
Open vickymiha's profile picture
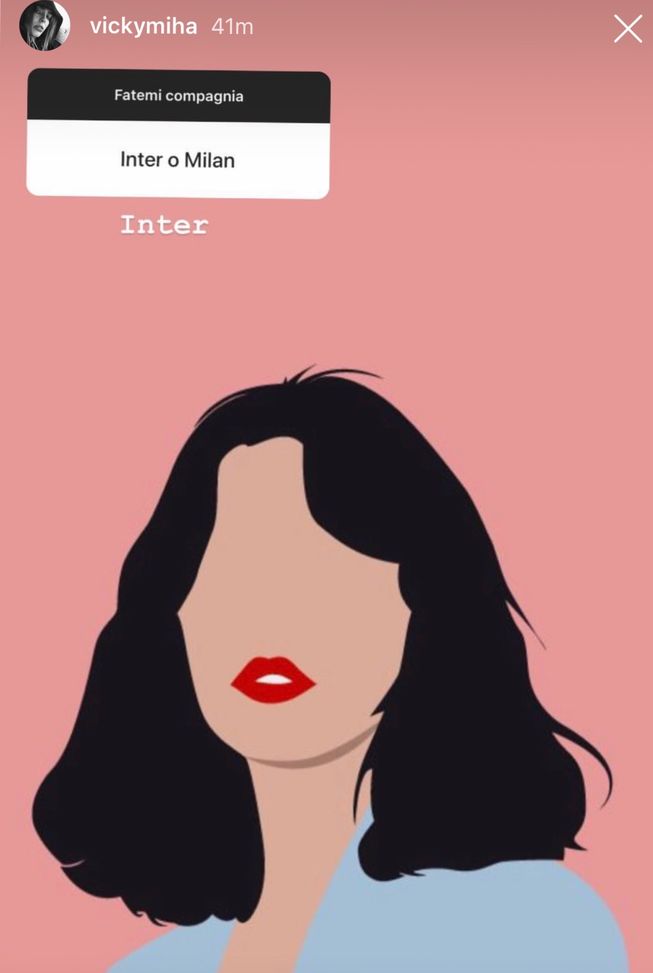45,26
